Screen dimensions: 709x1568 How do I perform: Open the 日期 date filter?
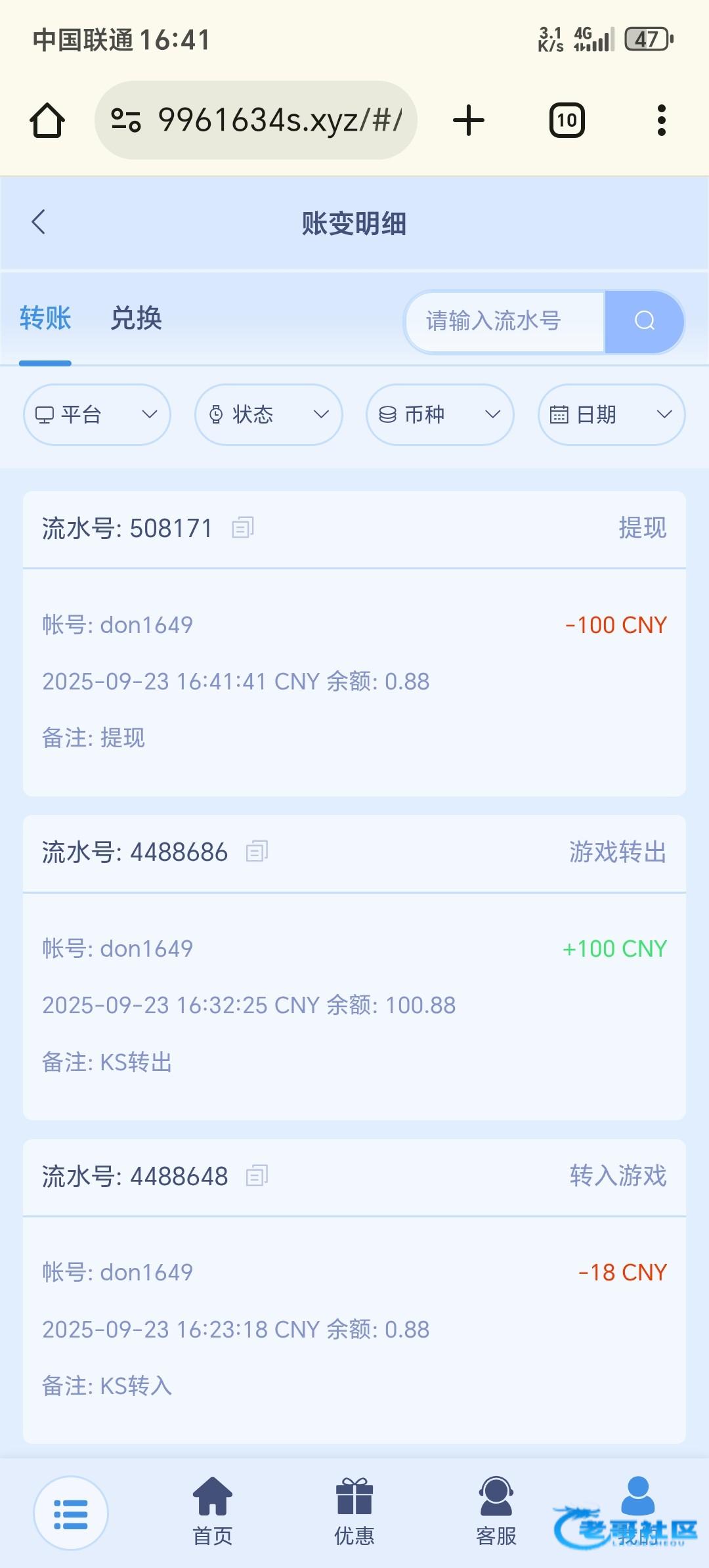click(x=611, y=414)
